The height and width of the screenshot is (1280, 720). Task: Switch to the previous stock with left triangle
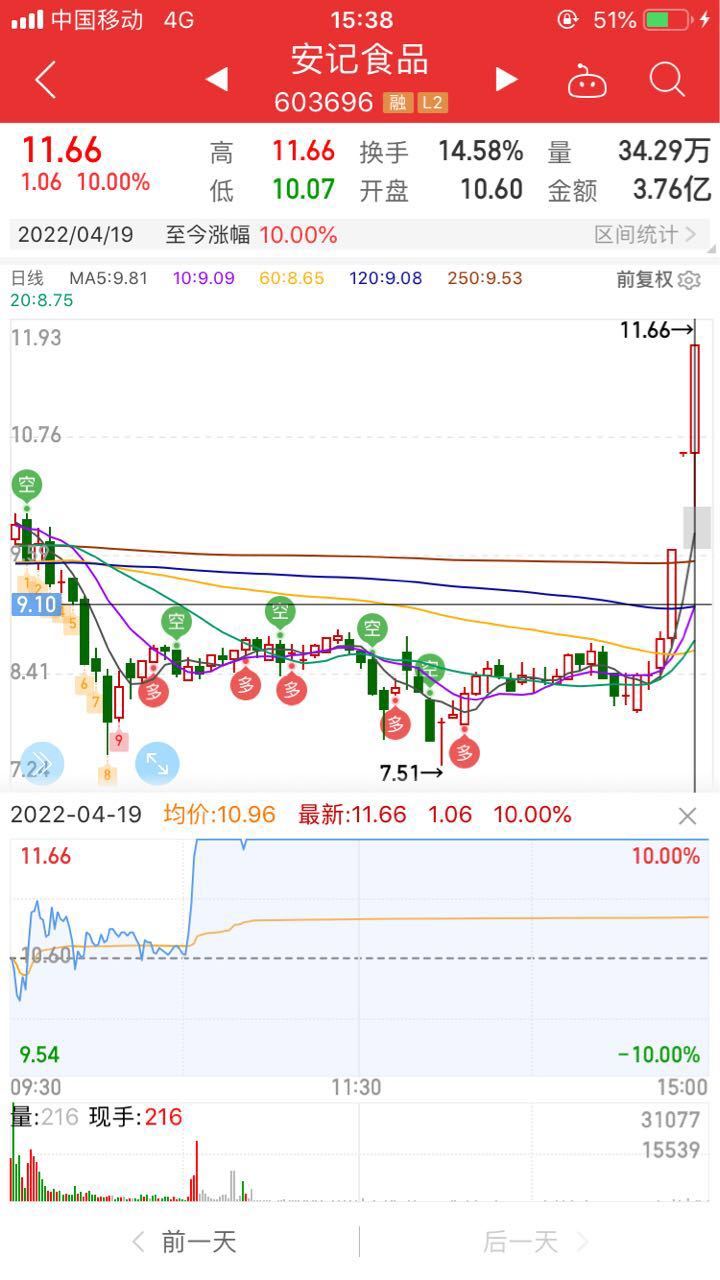tap(217, 79)
